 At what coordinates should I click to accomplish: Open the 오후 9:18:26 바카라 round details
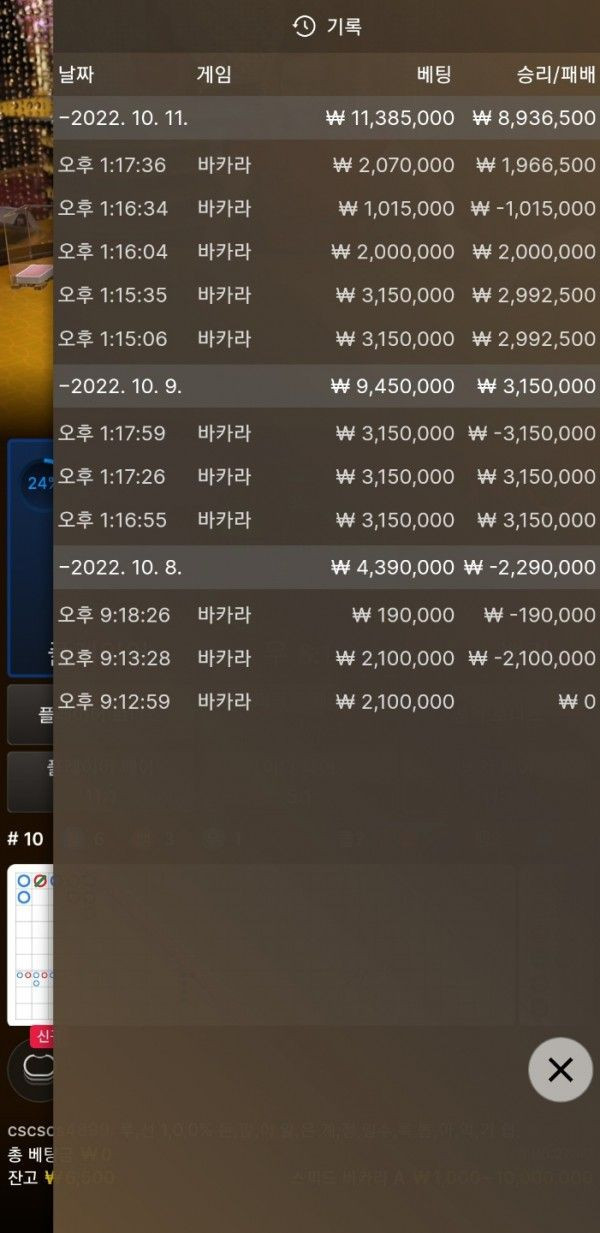point(326,614)
